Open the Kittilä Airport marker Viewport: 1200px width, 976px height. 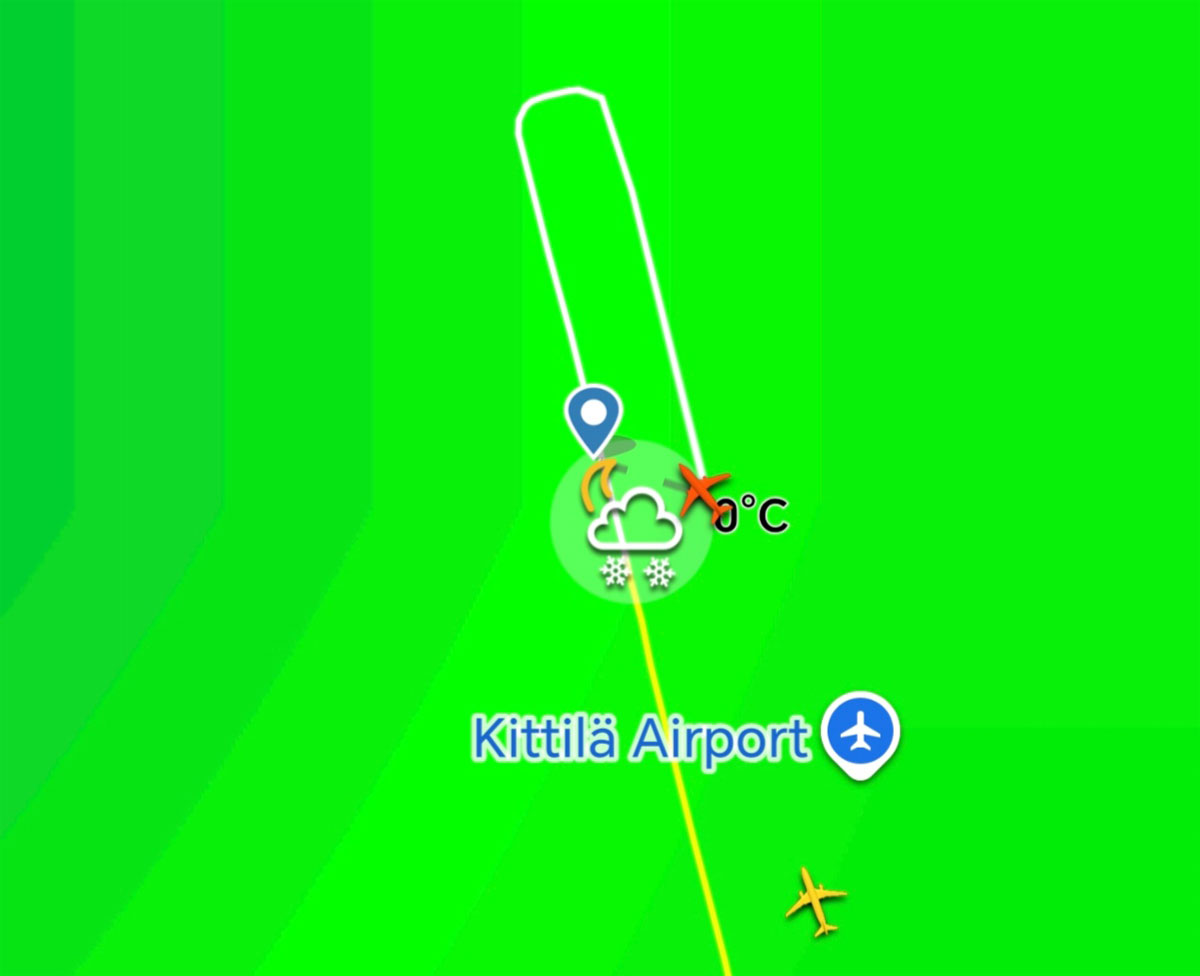click(x=860, y=734)
